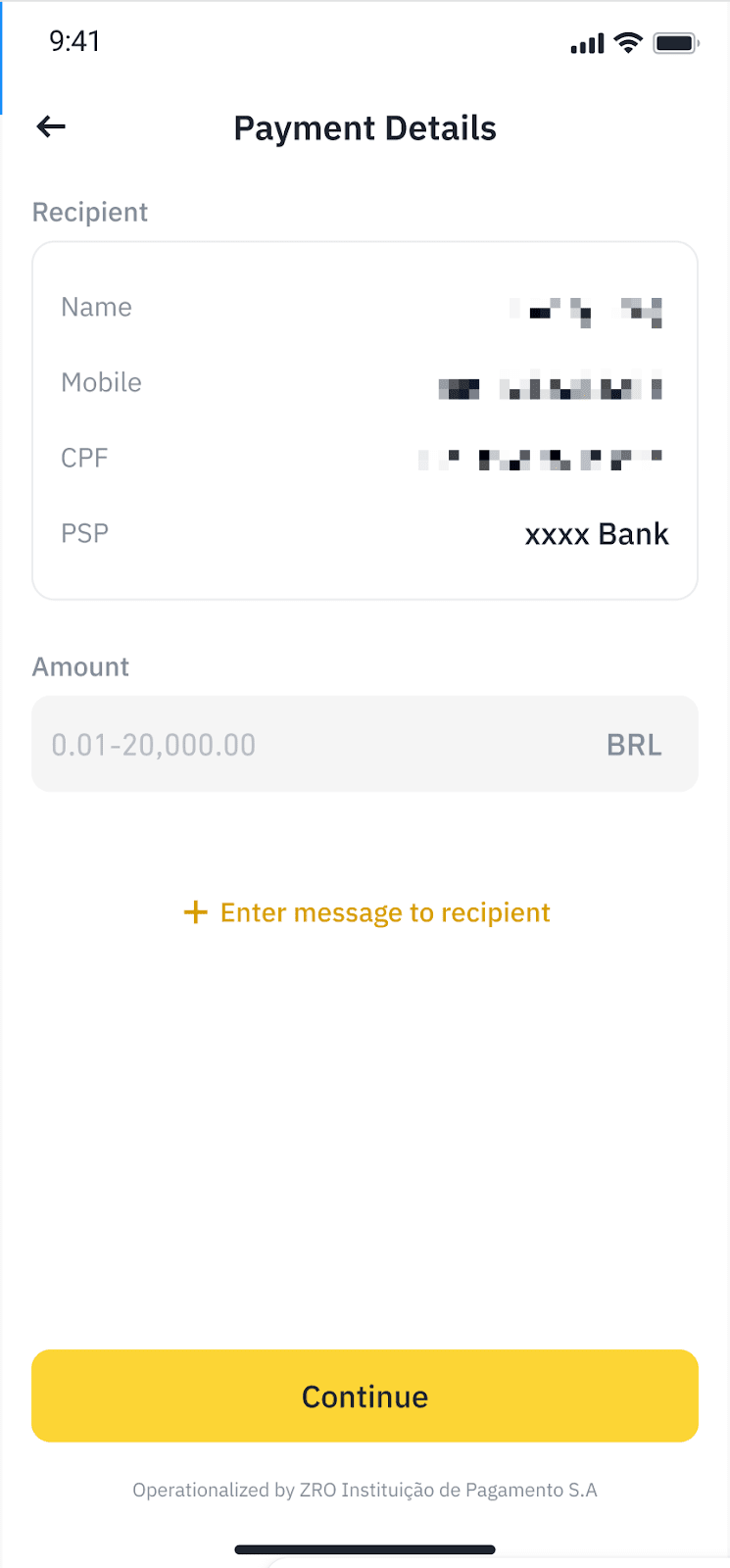The height and width of the screenshot is (1568, 730).
Task: Click the home indicator bar at bottom
Action: coord(365,1522)
